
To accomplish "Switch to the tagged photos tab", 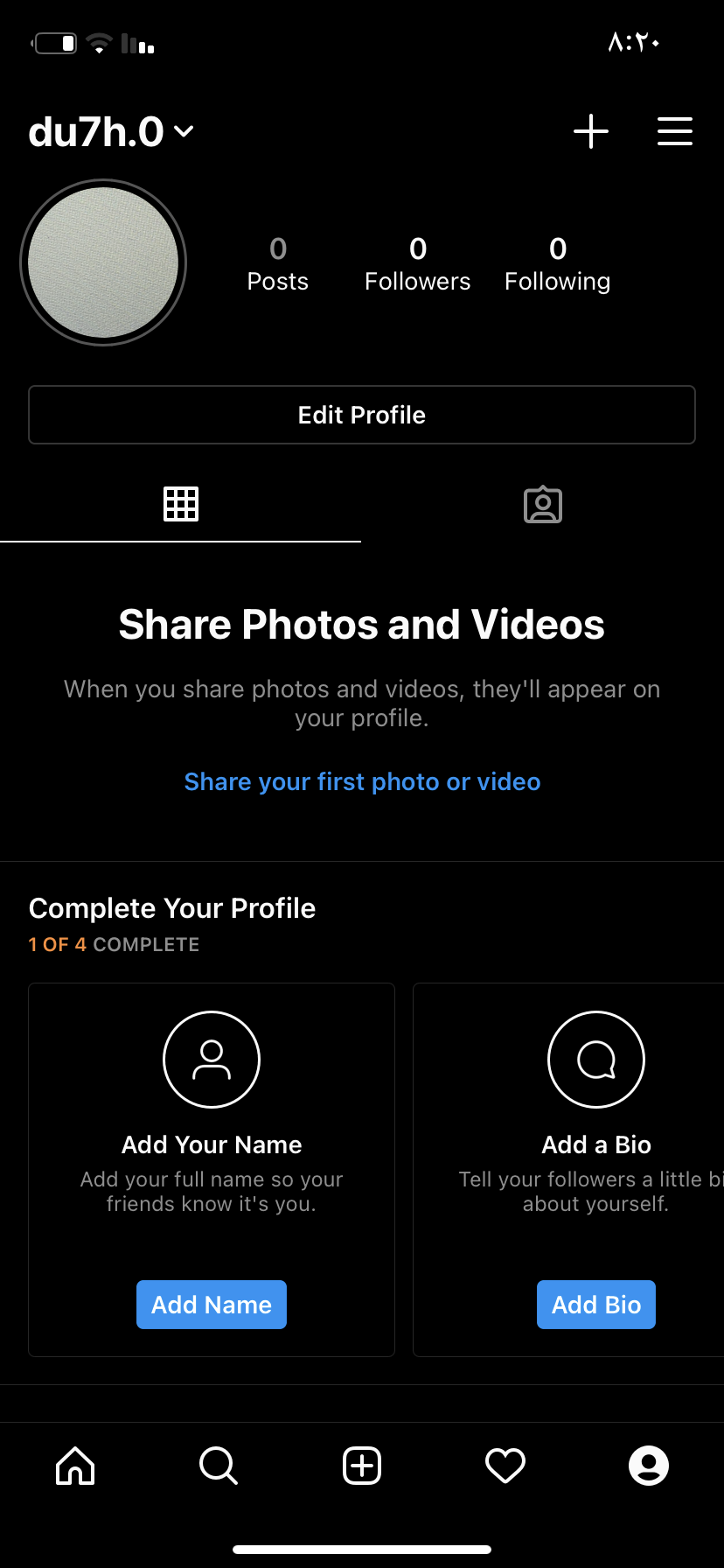I will 543,504.
